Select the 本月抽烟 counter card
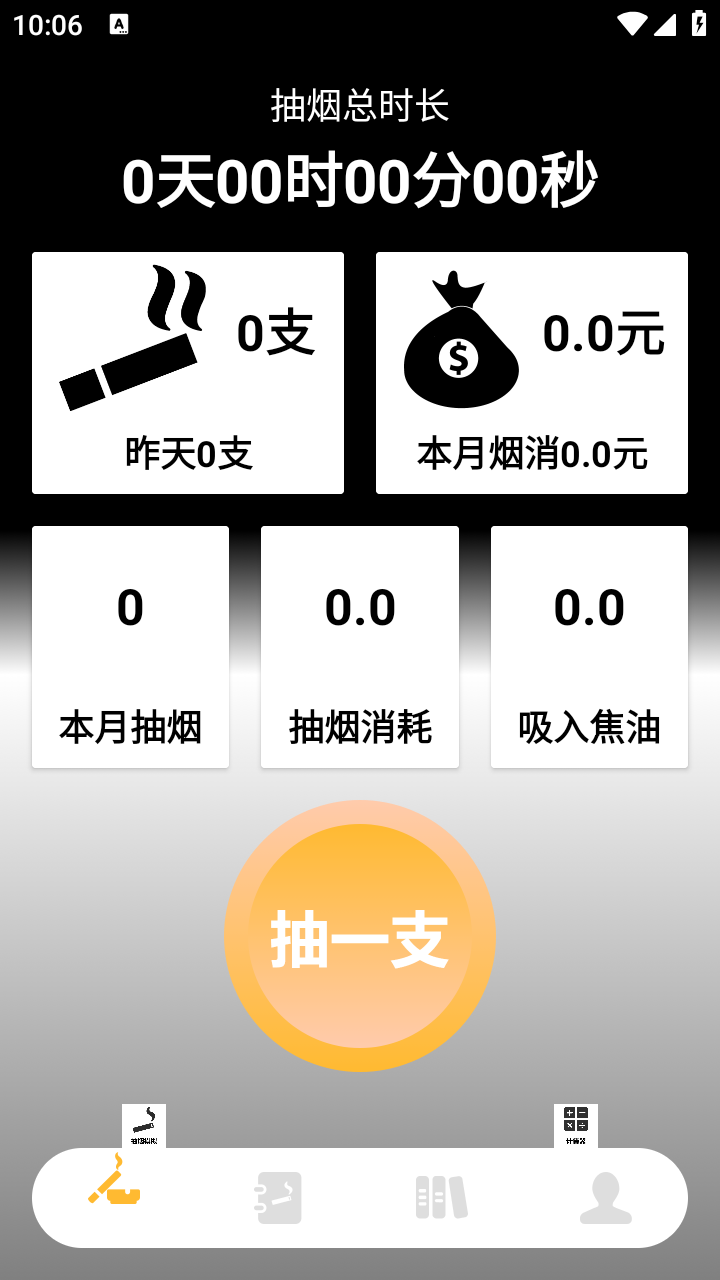 130,646
